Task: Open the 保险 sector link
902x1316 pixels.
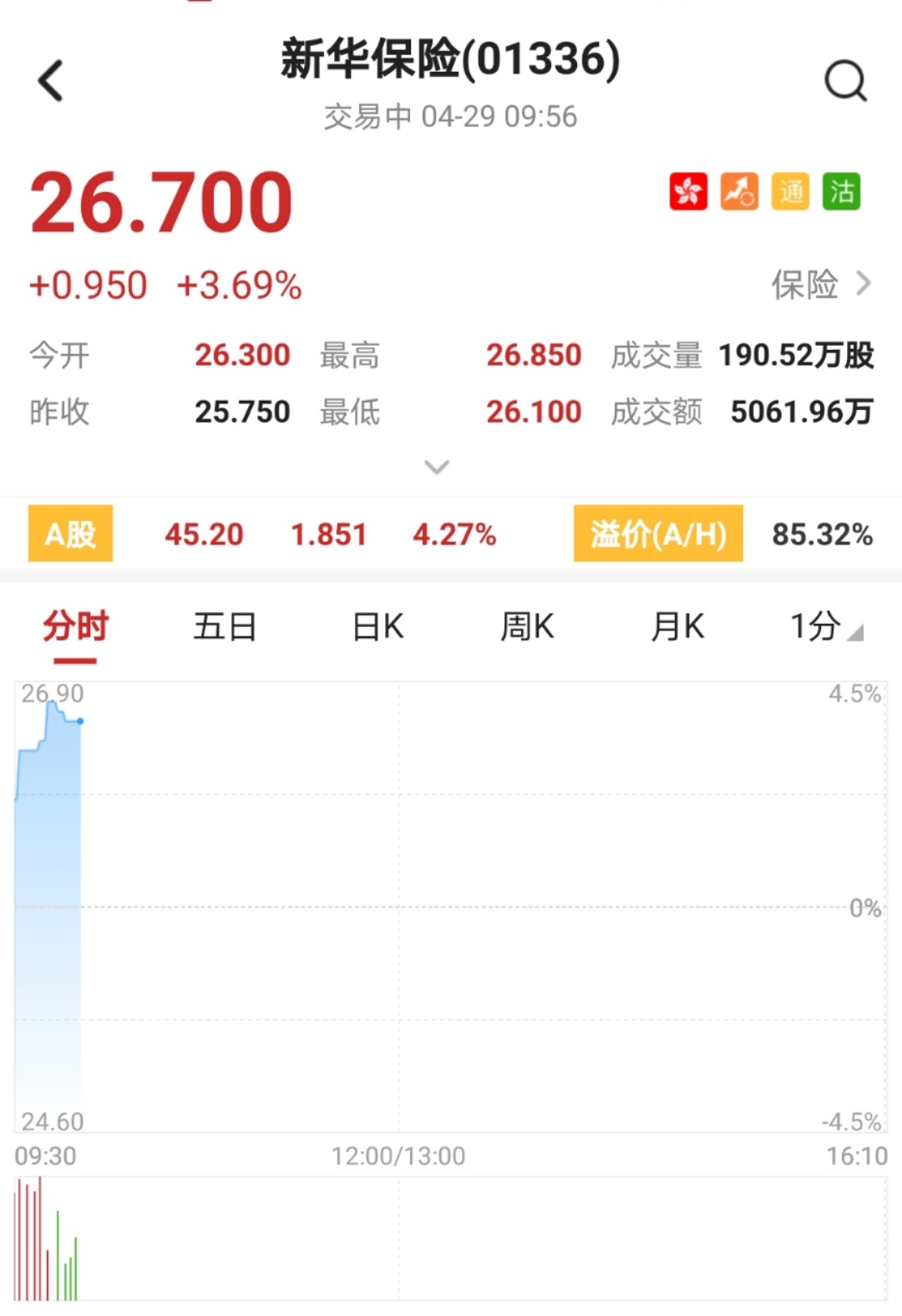Action: click(x=820, y=285)
